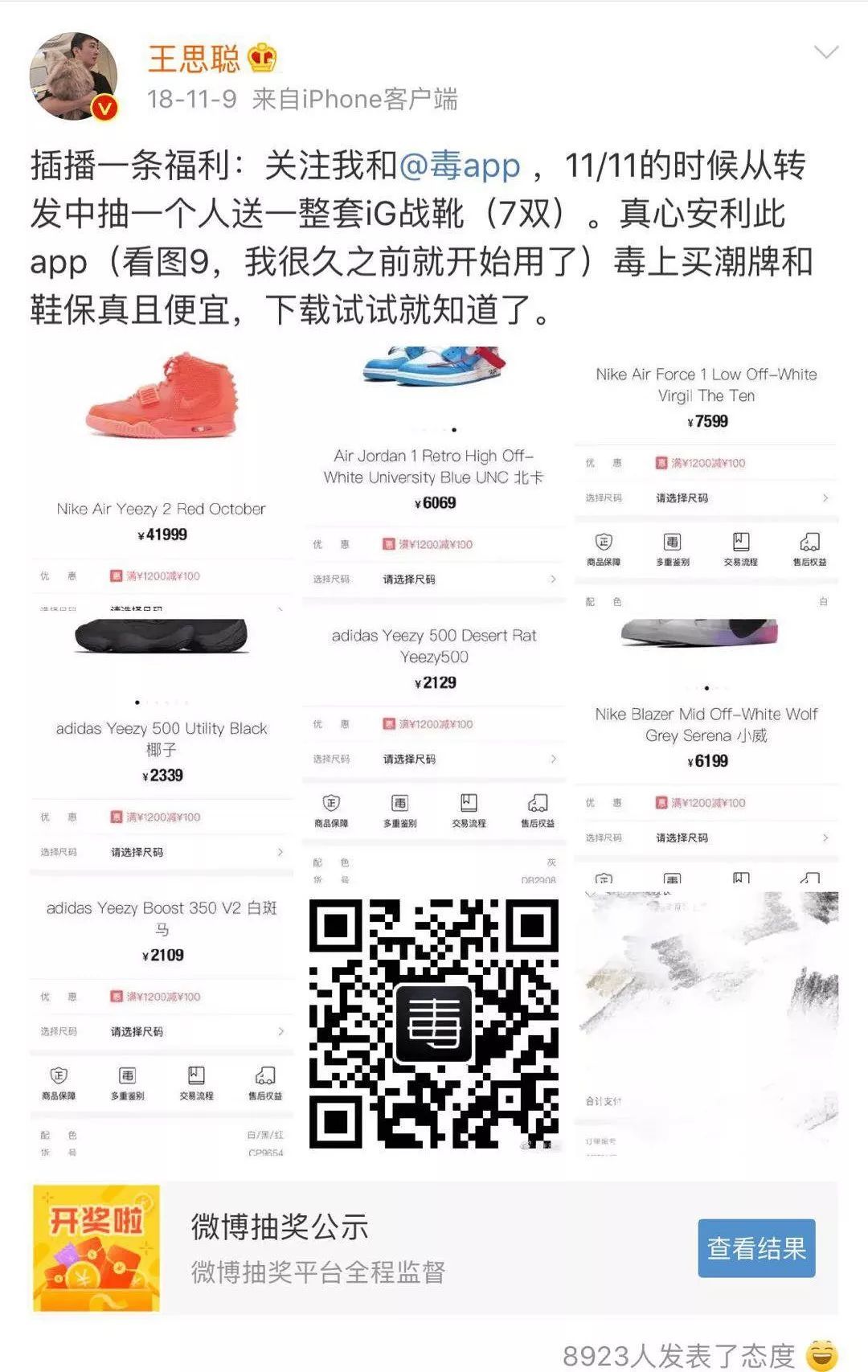This screenshot has height=1372, width=868.
Task: View the Air Jordan 1 Off-White UNC image
Action: (434, 478)
